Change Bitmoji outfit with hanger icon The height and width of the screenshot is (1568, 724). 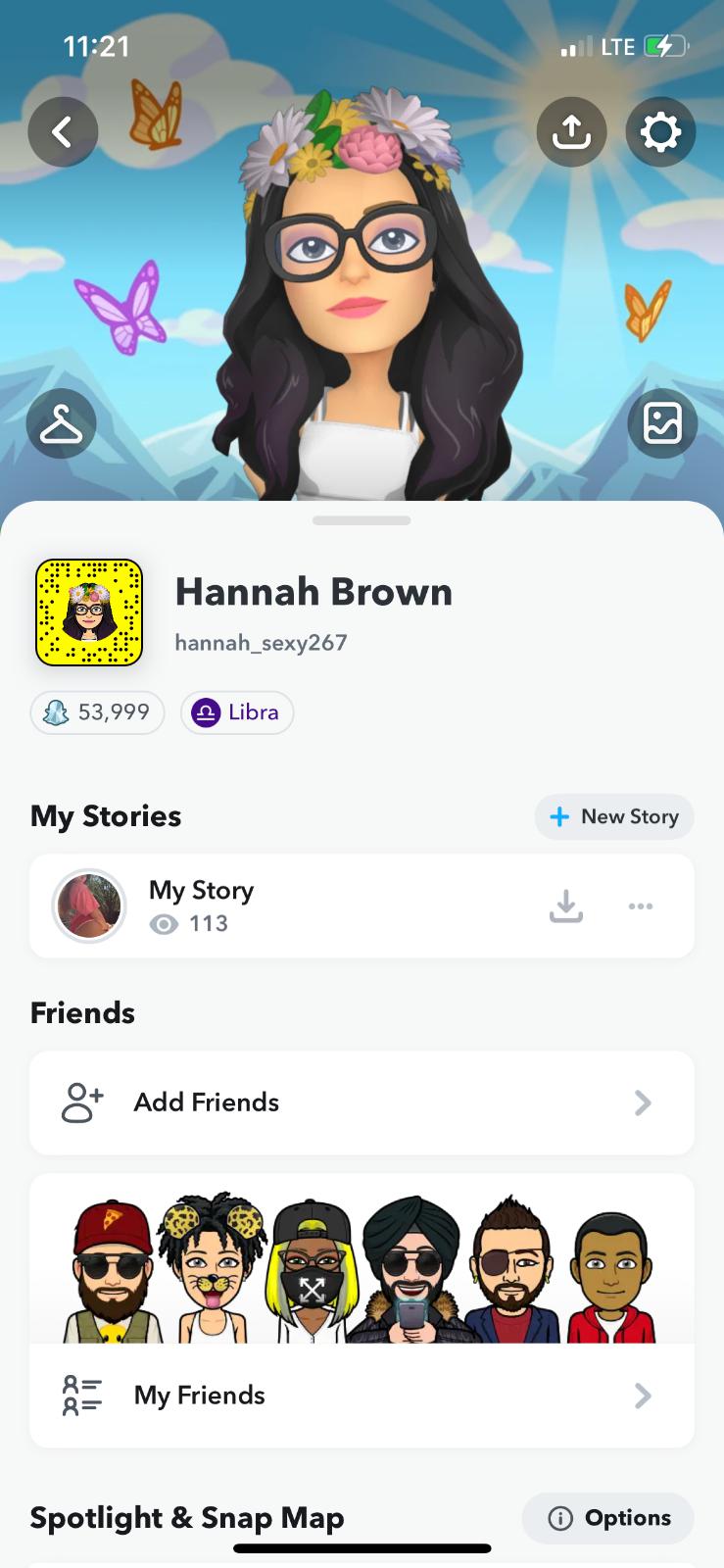[x=61, y=423]
